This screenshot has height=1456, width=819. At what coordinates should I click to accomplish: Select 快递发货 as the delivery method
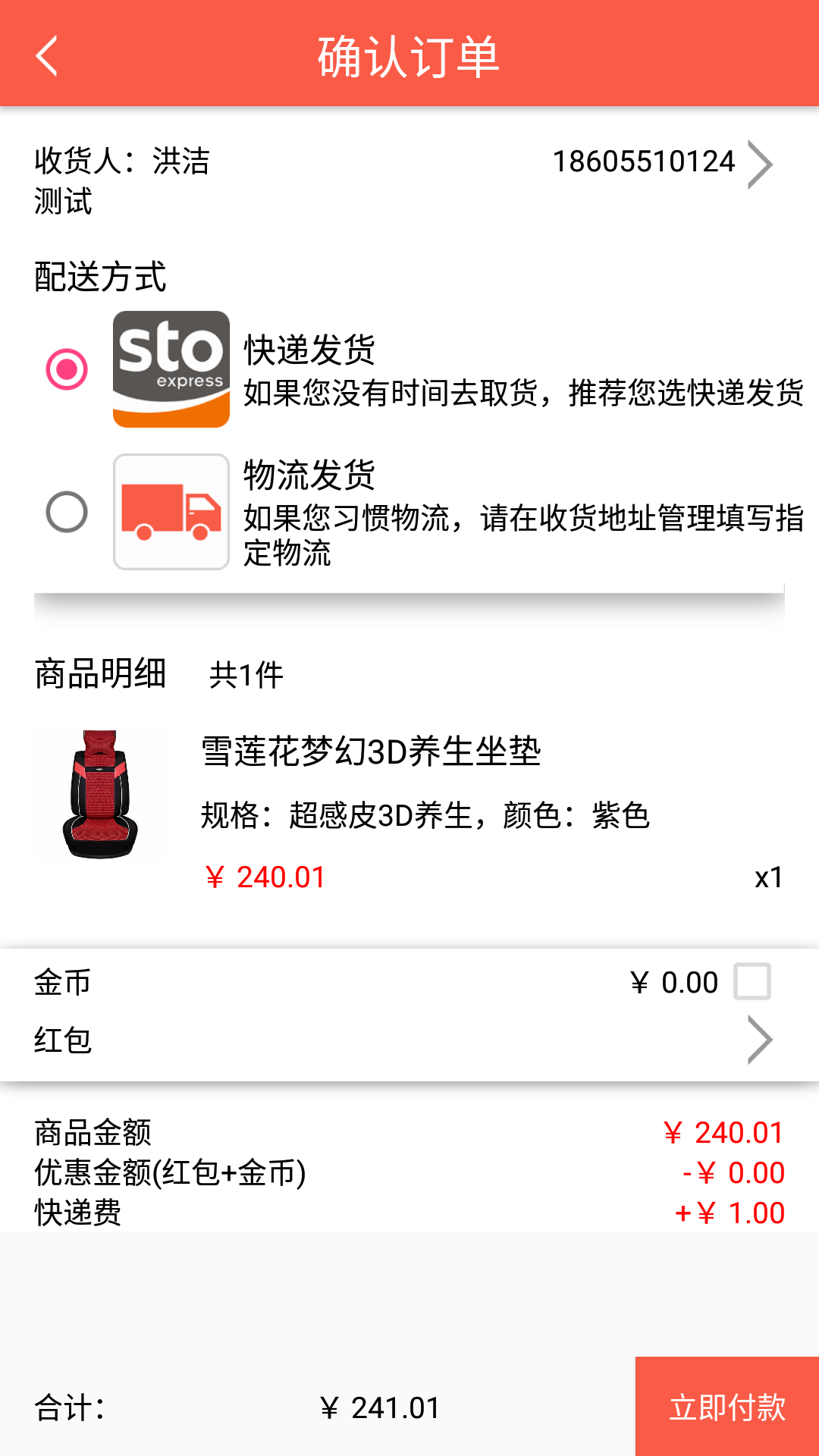tap(67, 369)
